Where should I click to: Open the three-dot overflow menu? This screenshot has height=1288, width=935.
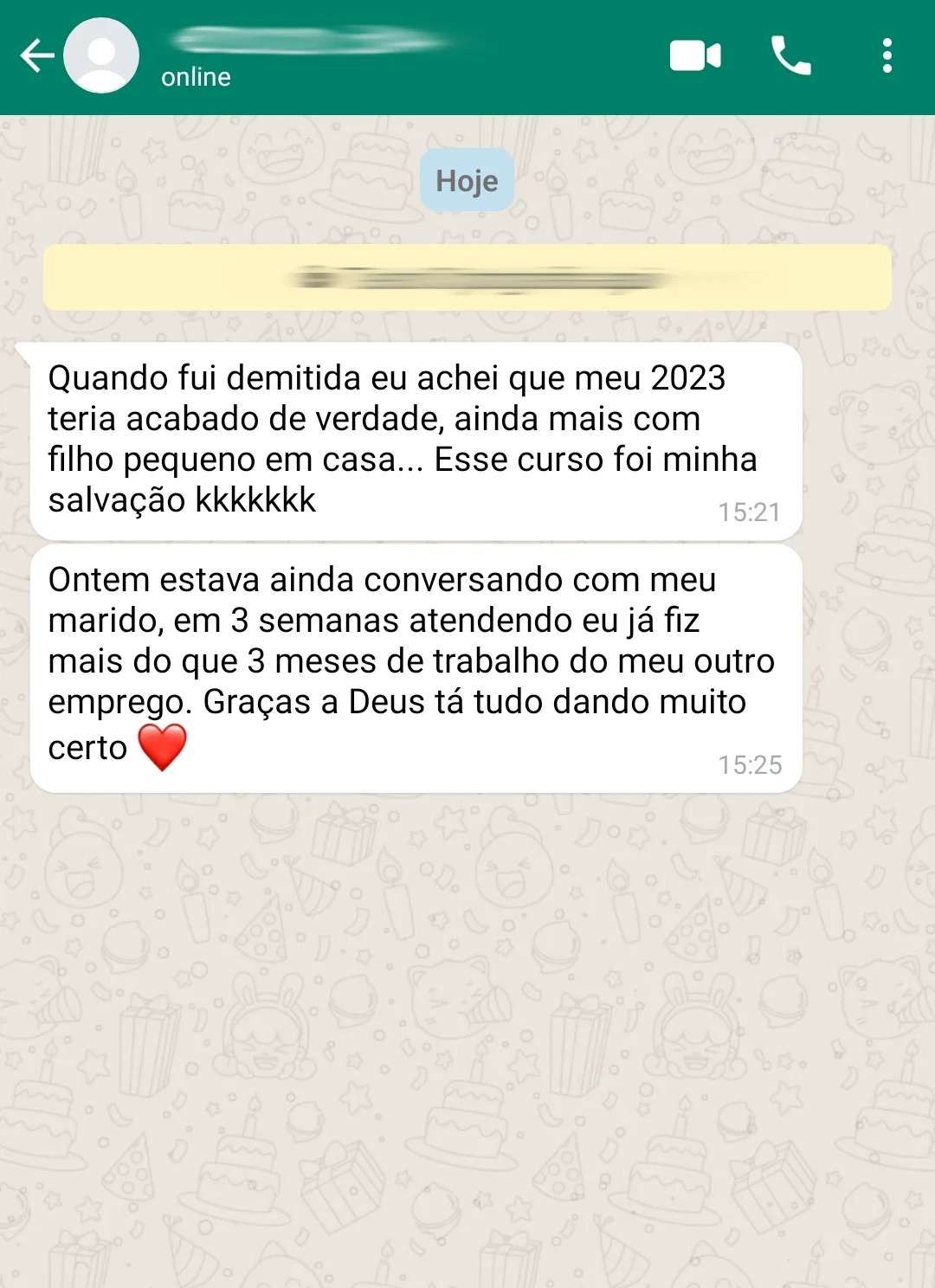[x=887, y=56]
